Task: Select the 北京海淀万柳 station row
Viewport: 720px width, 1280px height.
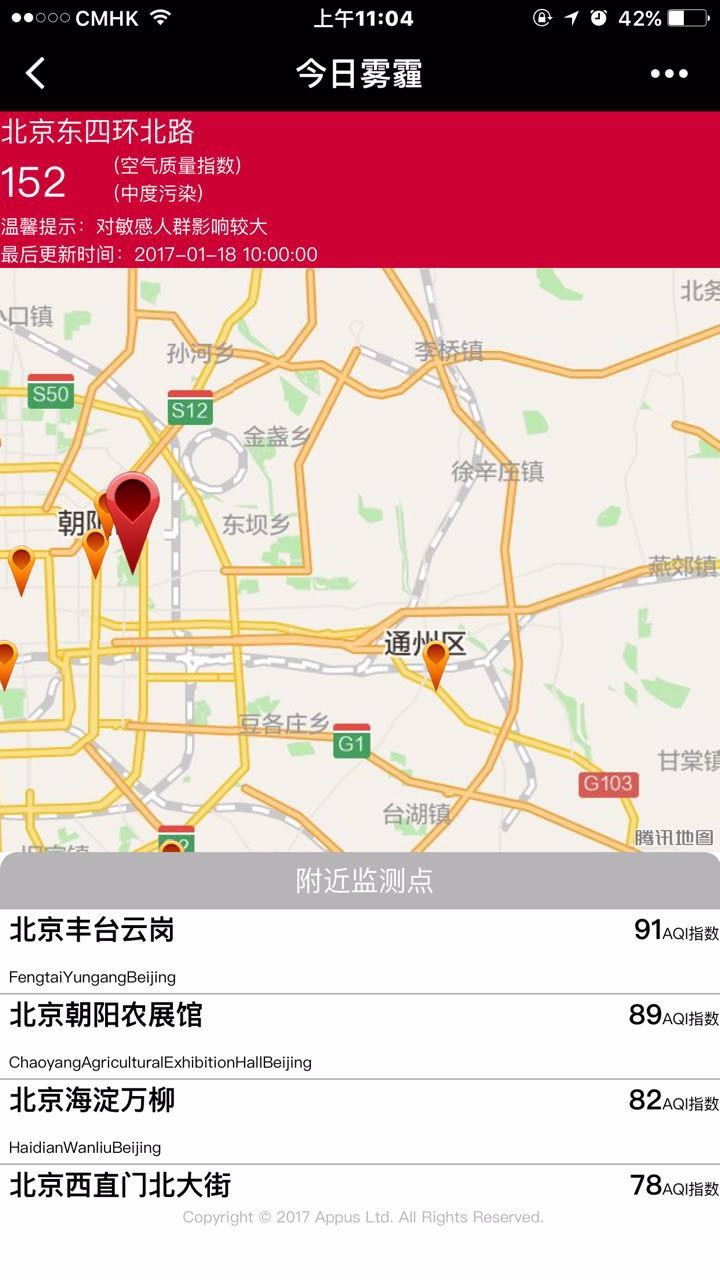Action: pos(360,1120)
